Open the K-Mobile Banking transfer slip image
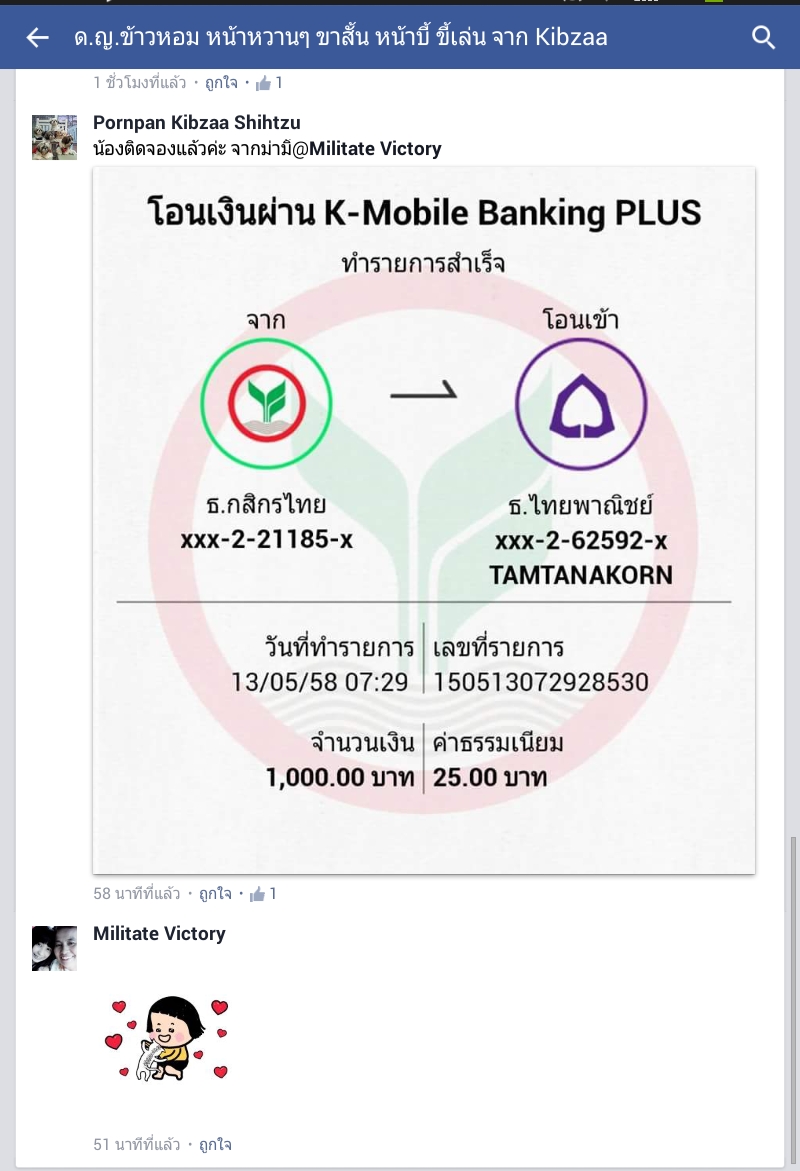Viewport: 800px width, 1171px height. (x=424, y=520)
